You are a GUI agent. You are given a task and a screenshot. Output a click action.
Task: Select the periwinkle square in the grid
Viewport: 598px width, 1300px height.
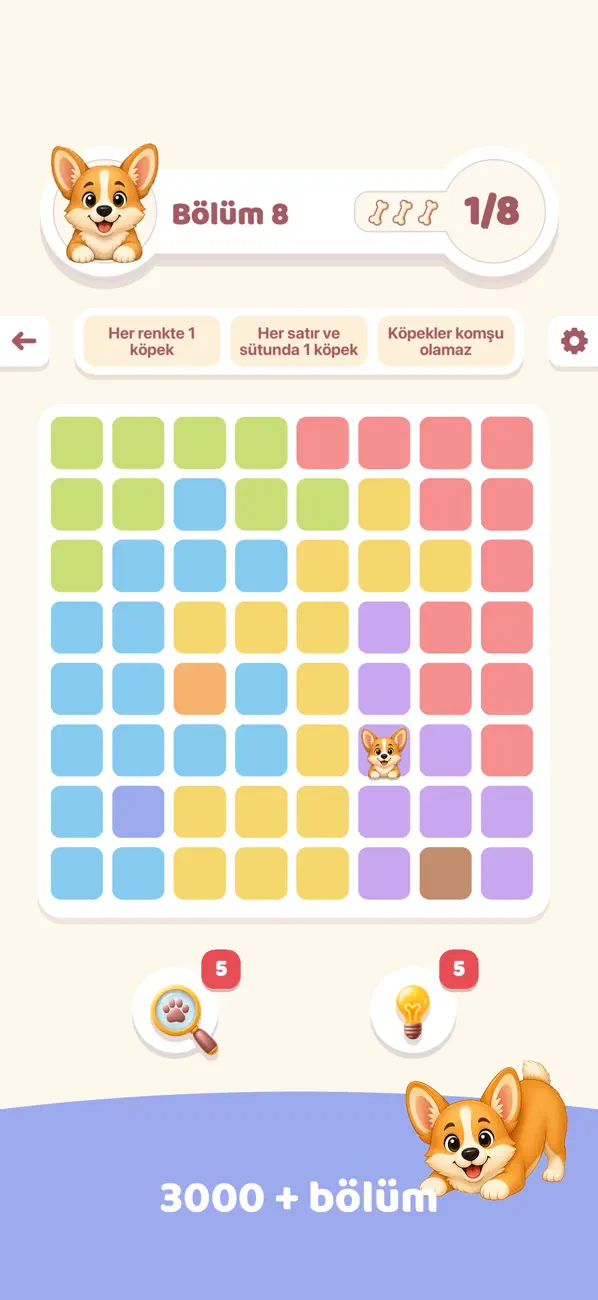138,812
